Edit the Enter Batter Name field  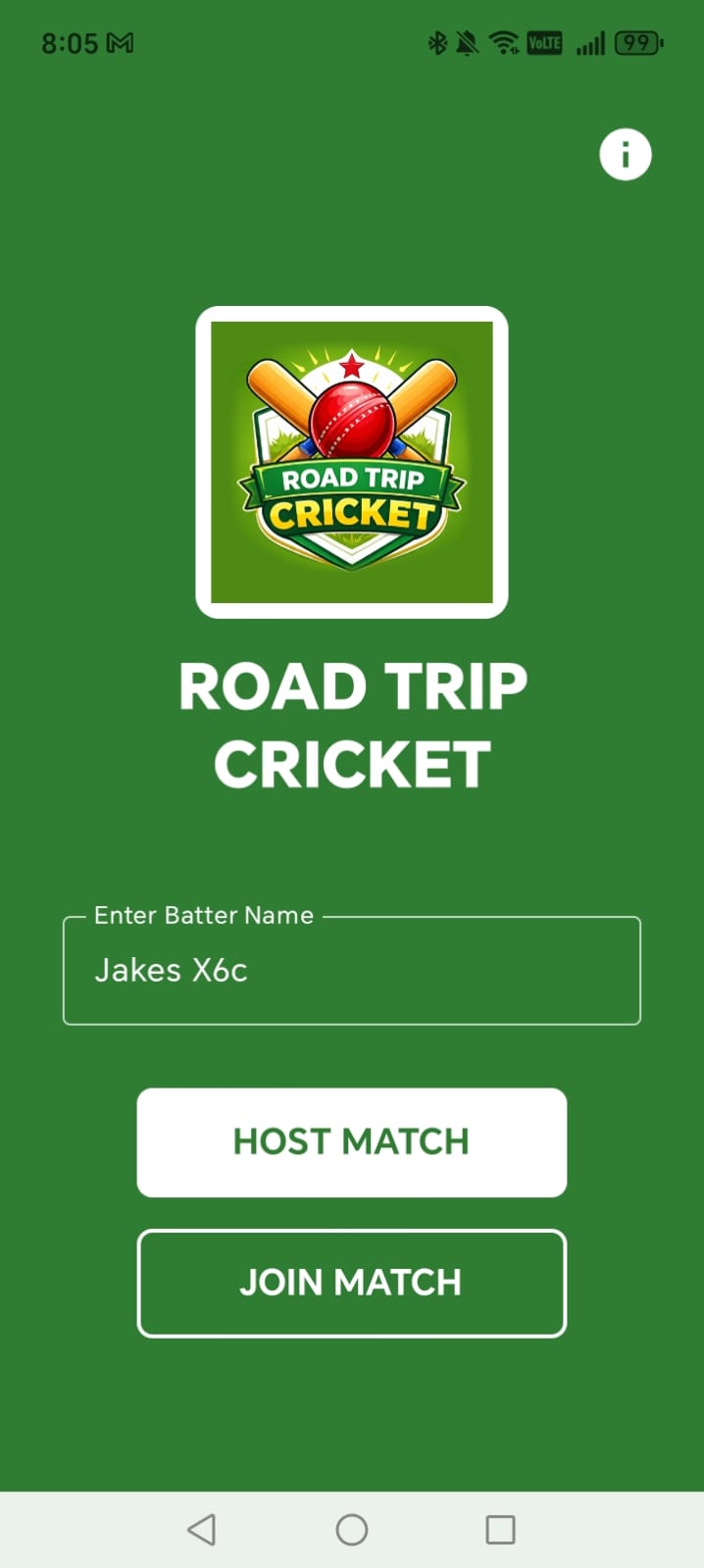click(x=351, y=971)
